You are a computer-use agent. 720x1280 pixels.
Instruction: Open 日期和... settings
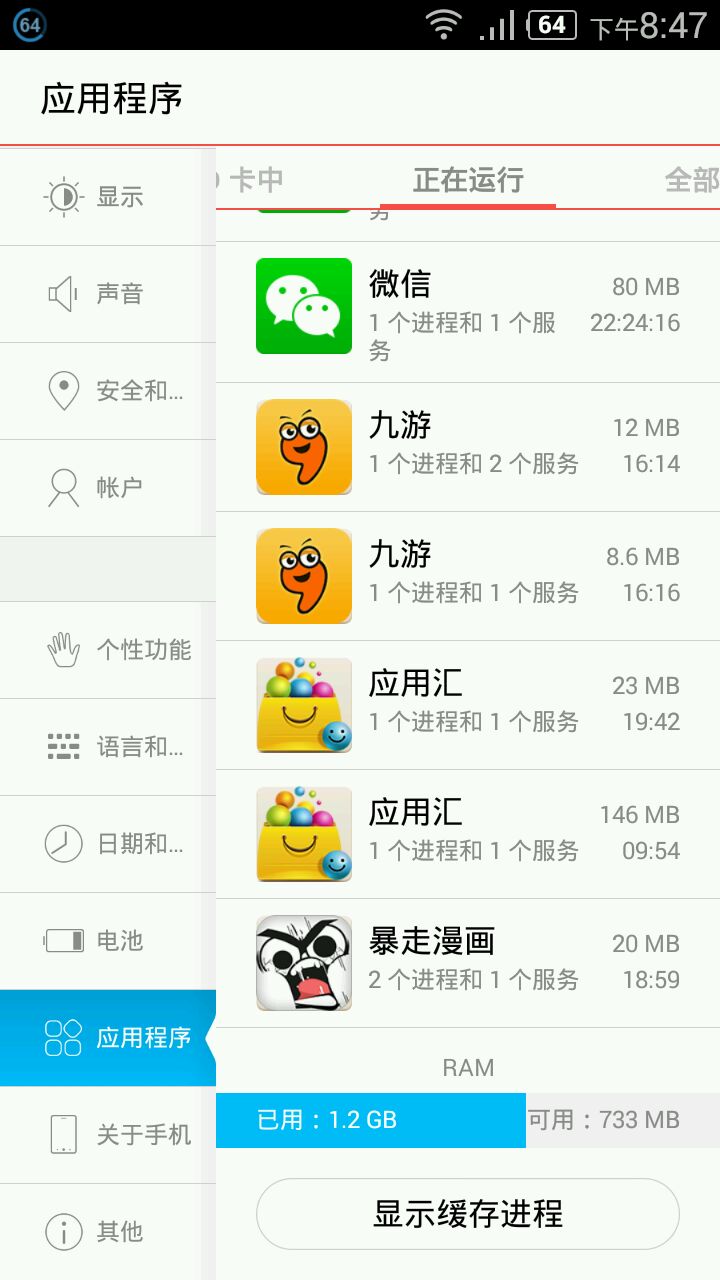(107, 844)
